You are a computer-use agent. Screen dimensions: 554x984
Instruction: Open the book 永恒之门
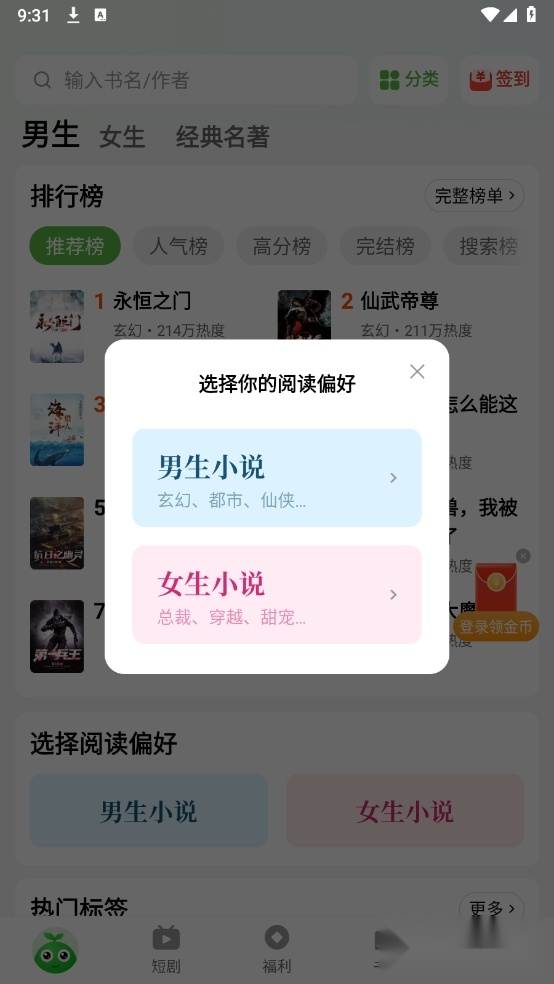click(152, 301)
